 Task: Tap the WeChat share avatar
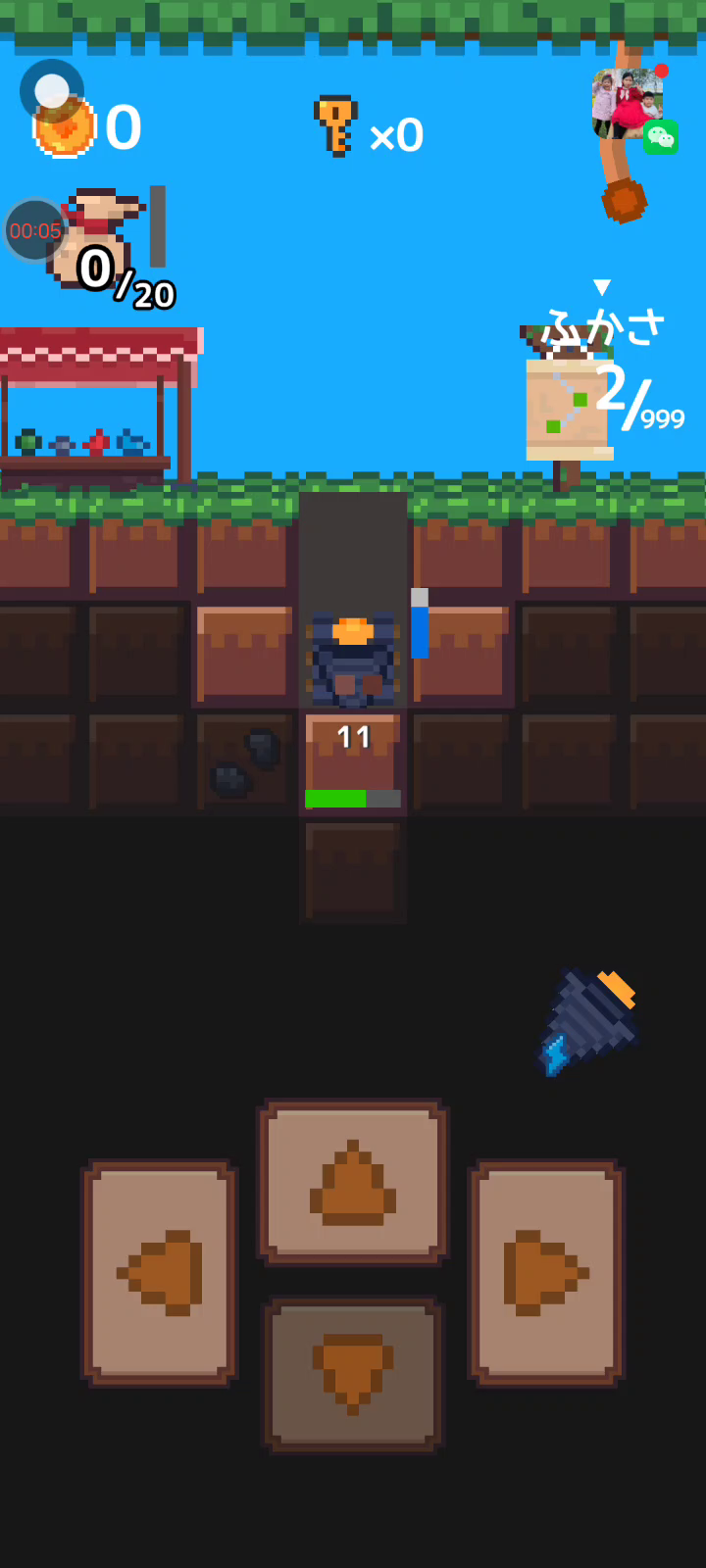point(632,108)
